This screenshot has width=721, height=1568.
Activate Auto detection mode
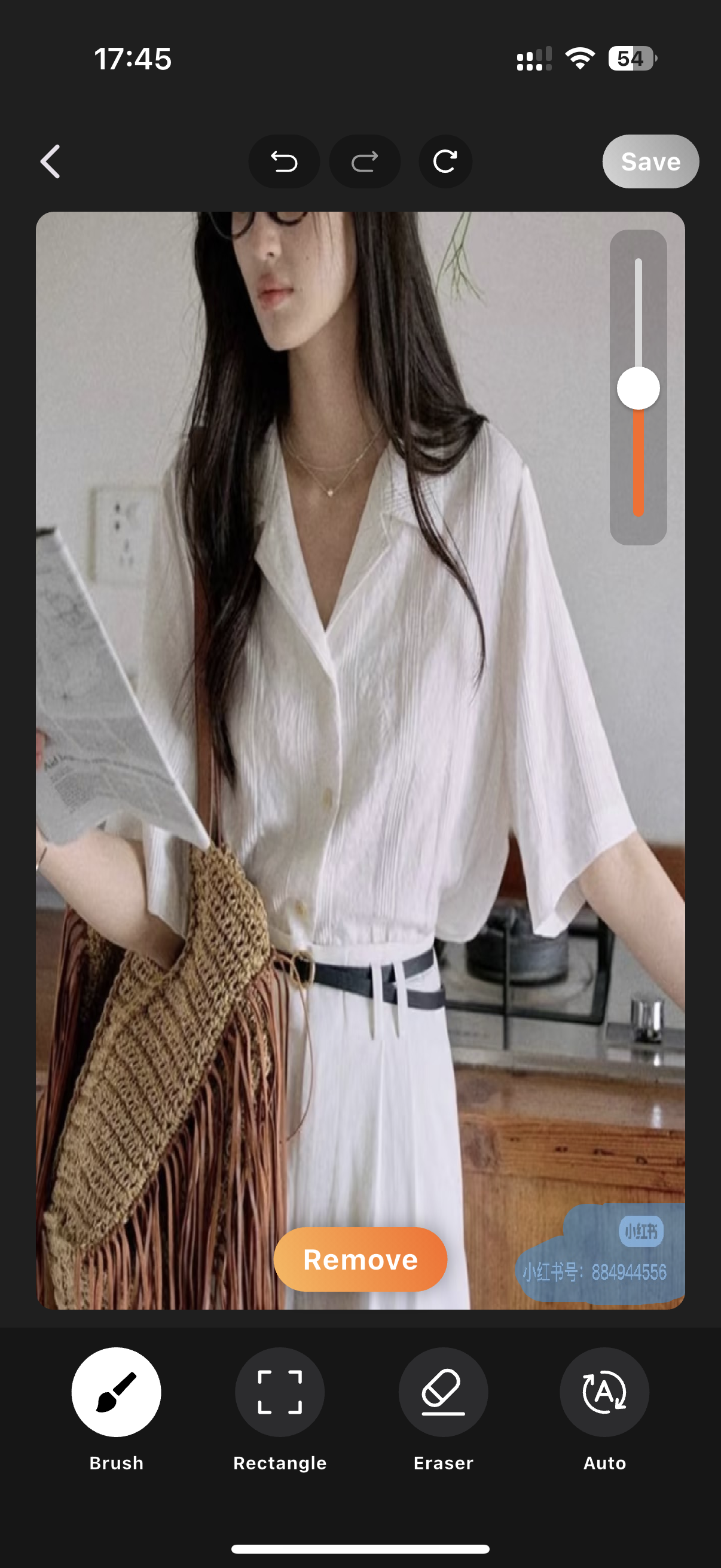[x=604, y=1392]
